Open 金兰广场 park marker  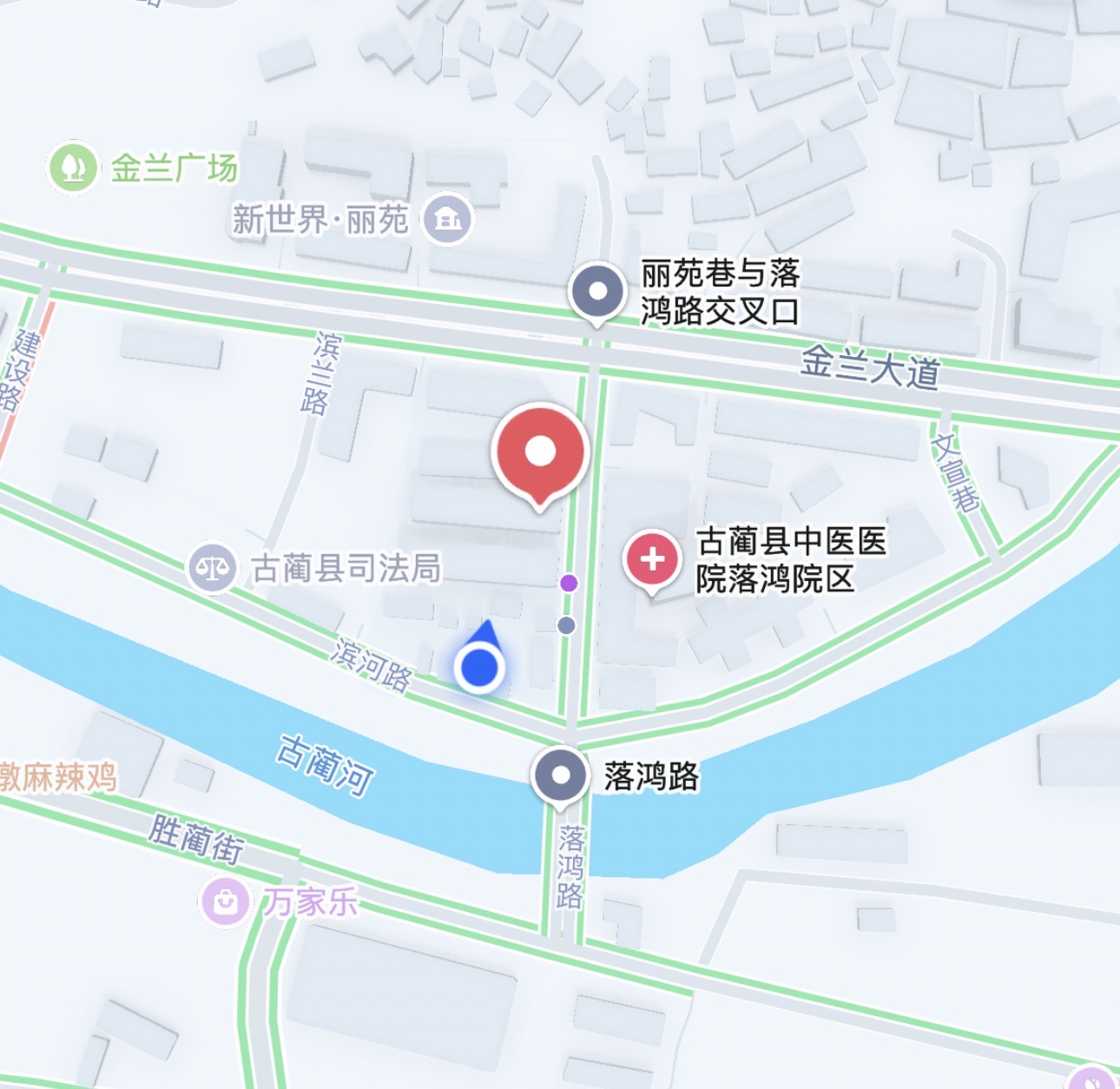click(73, 166)
